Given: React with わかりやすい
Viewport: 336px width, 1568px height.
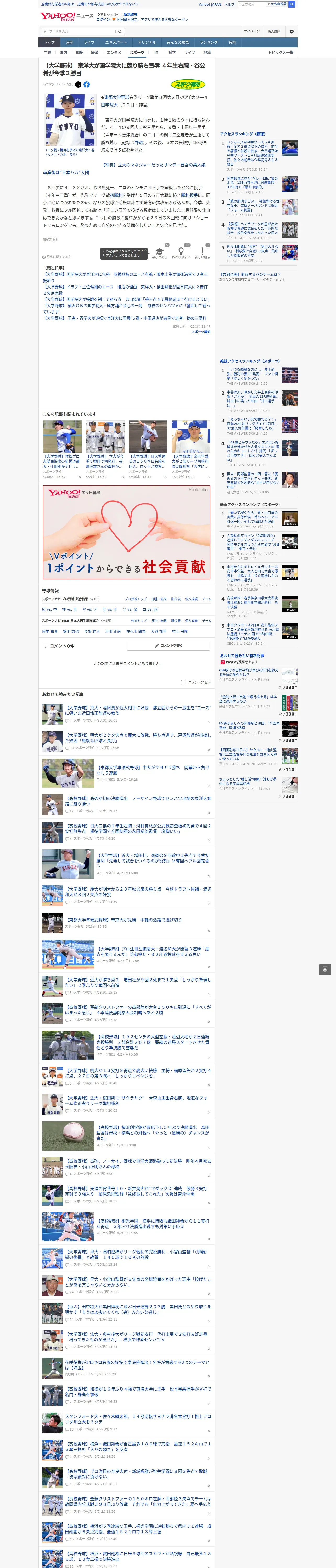Looking at the screenshot, I should (181, 253).
